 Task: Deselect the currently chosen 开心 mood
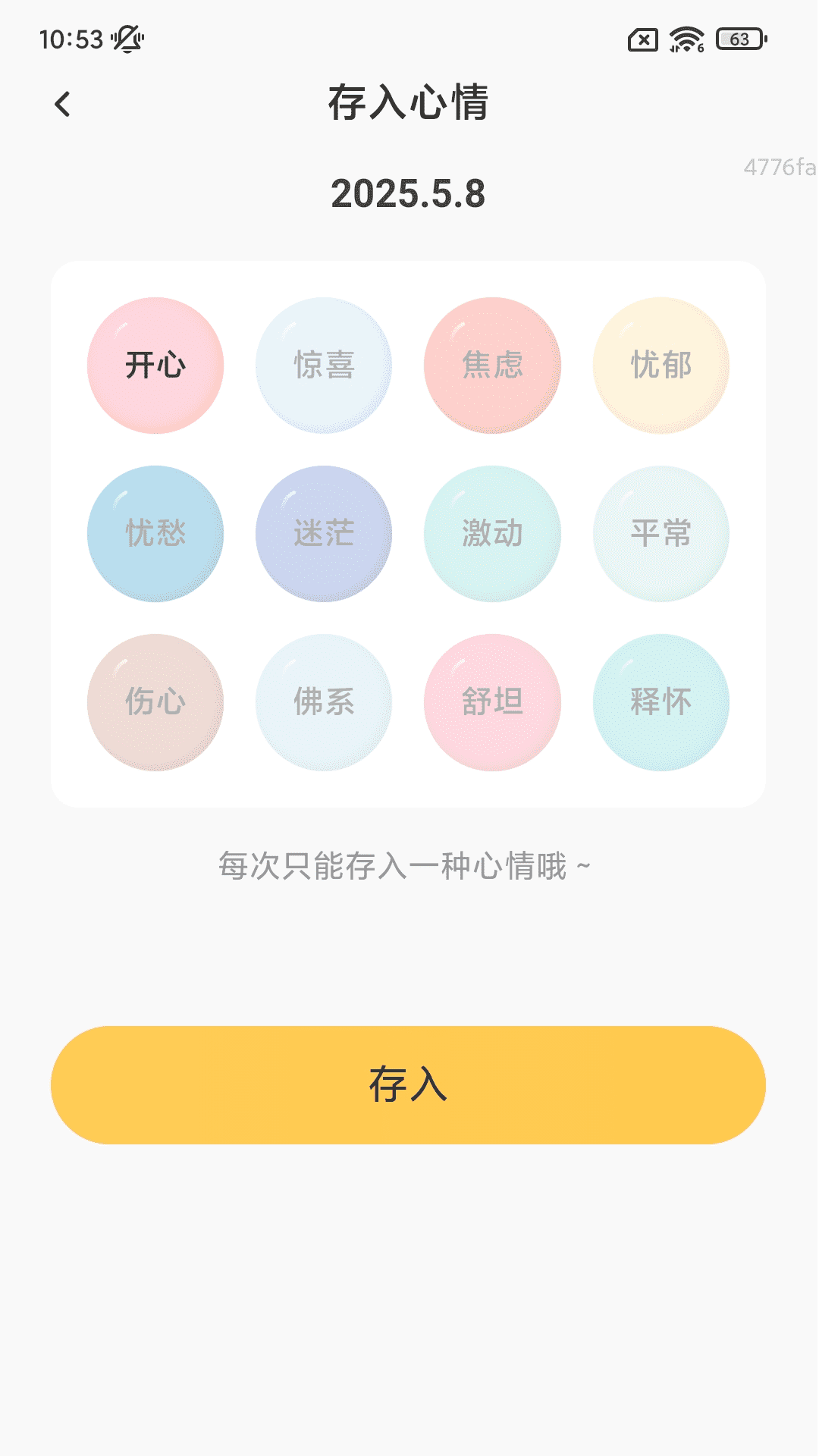click(x=155, y=365)
